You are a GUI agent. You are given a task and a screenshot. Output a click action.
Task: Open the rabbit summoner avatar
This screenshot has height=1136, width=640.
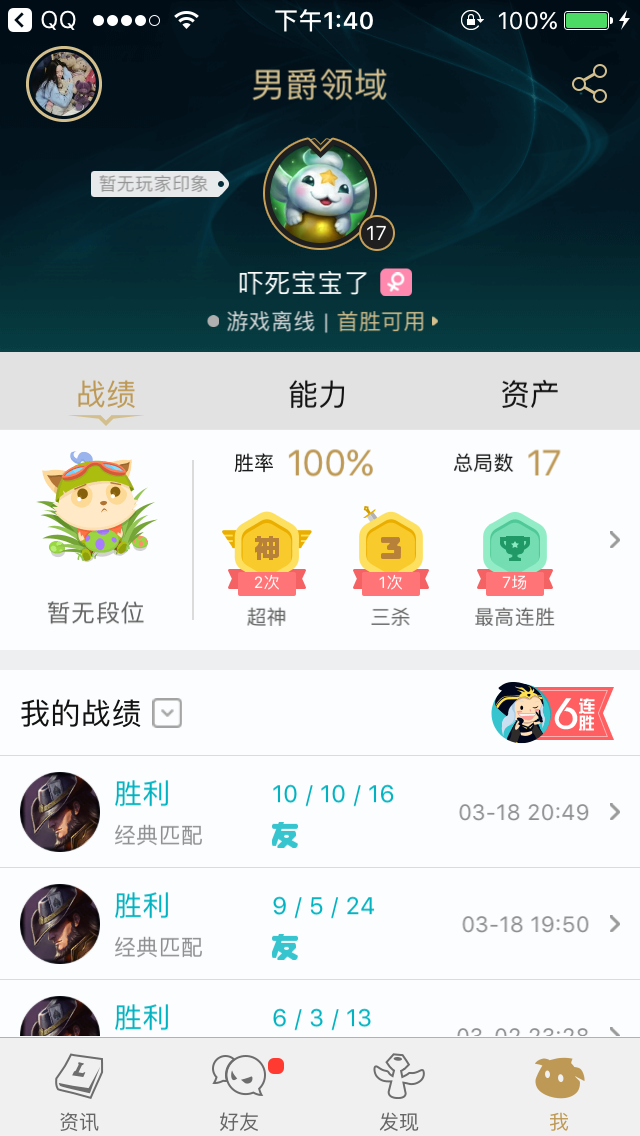click(320, 193)
